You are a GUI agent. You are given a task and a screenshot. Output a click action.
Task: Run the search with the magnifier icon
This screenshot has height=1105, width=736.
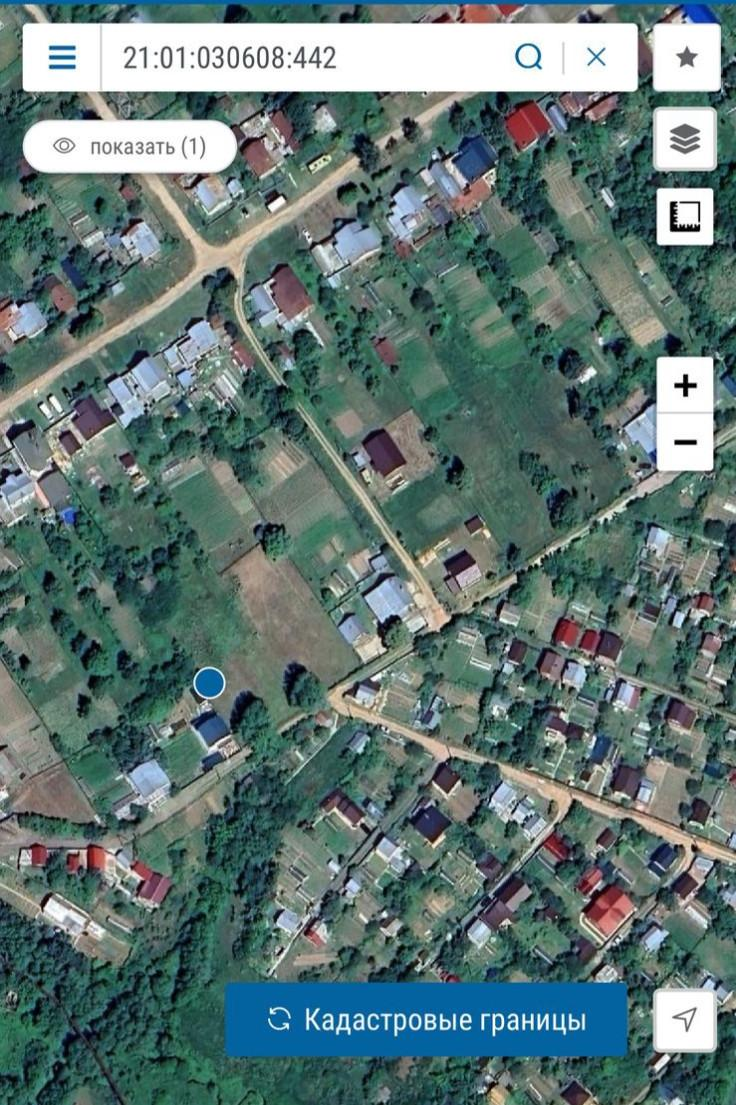[x=528, y=57]
